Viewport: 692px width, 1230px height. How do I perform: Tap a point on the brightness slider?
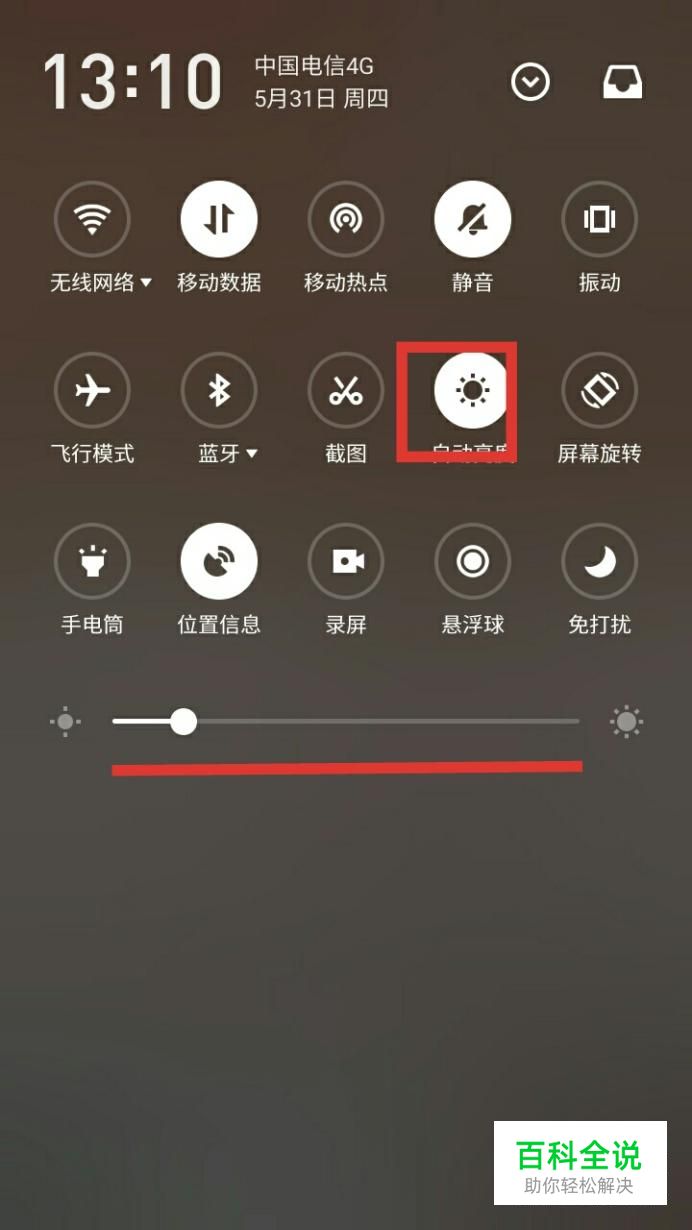coord(346,721)
